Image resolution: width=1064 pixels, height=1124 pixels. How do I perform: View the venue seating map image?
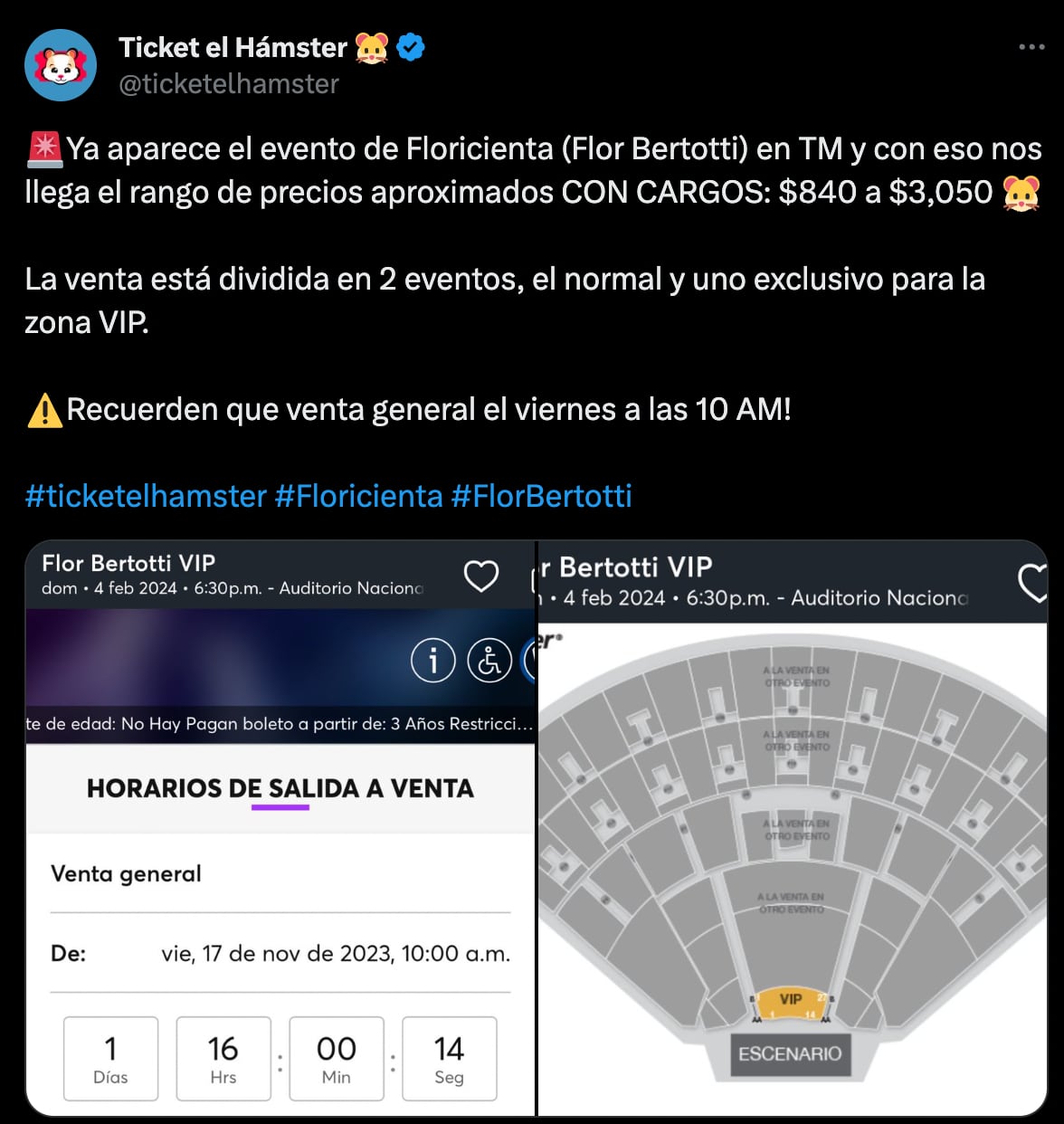(x=793, y=828)
